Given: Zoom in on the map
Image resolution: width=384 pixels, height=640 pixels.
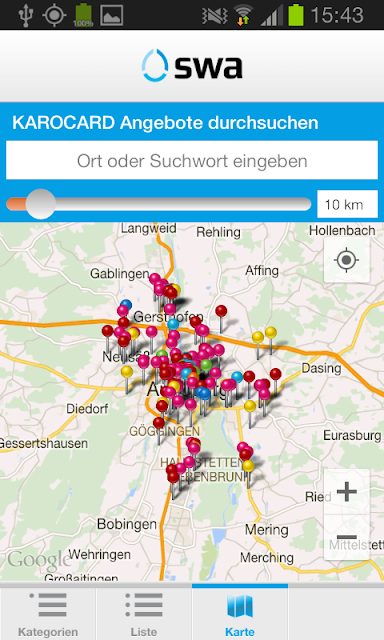Looking at the screenshot, I should click(347, 491).
